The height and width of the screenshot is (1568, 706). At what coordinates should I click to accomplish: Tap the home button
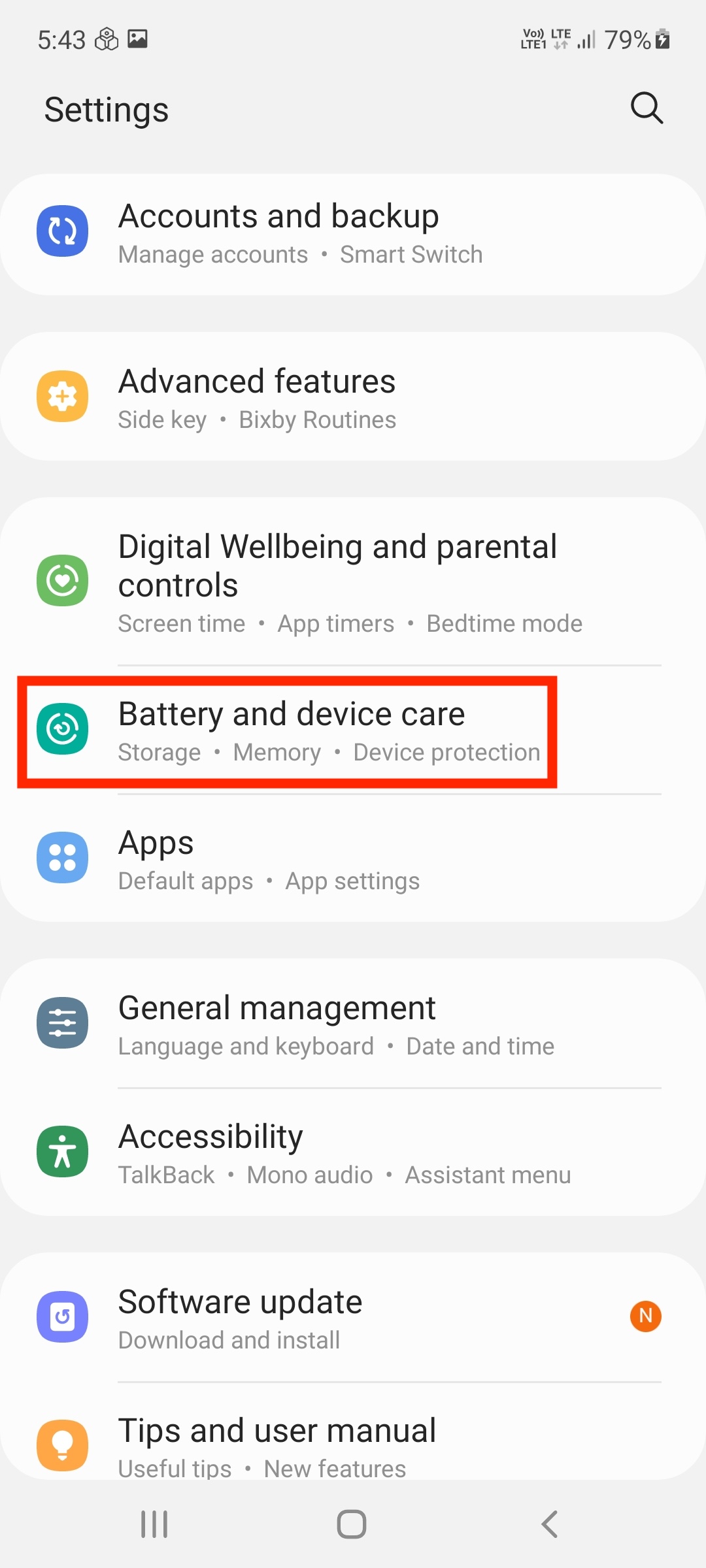coord(352,1524)
